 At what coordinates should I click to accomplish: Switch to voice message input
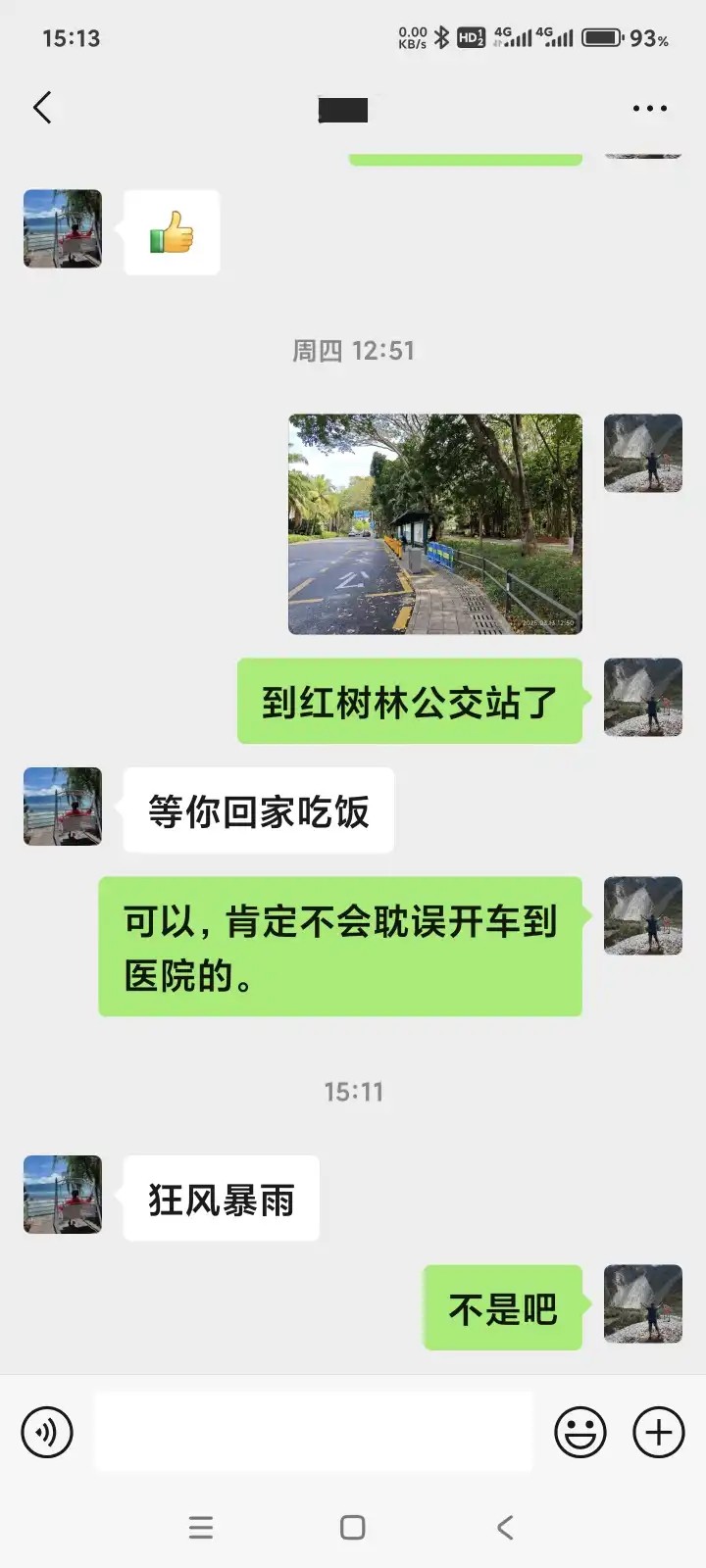[47, 1432]
